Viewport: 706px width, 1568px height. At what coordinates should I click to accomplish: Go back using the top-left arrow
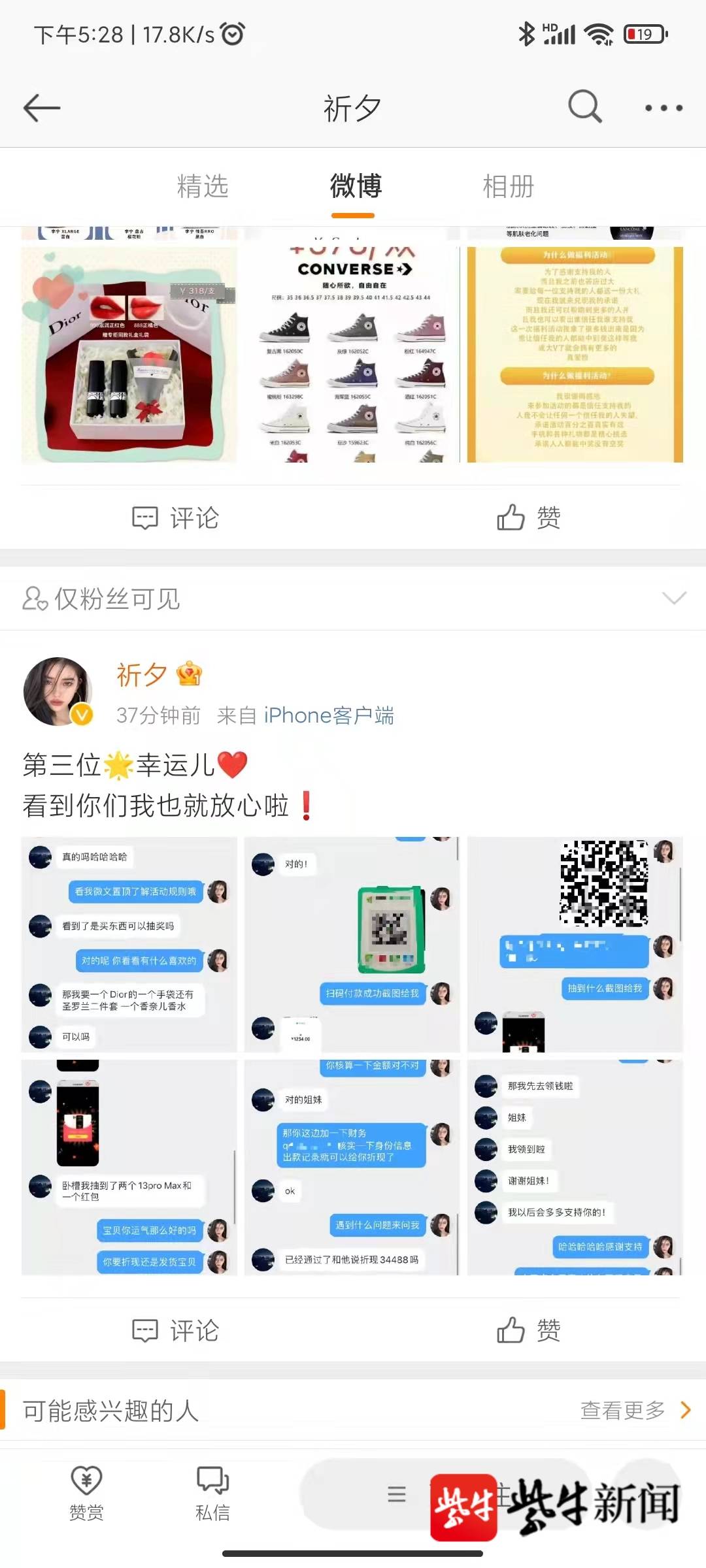tap(42, 108)
